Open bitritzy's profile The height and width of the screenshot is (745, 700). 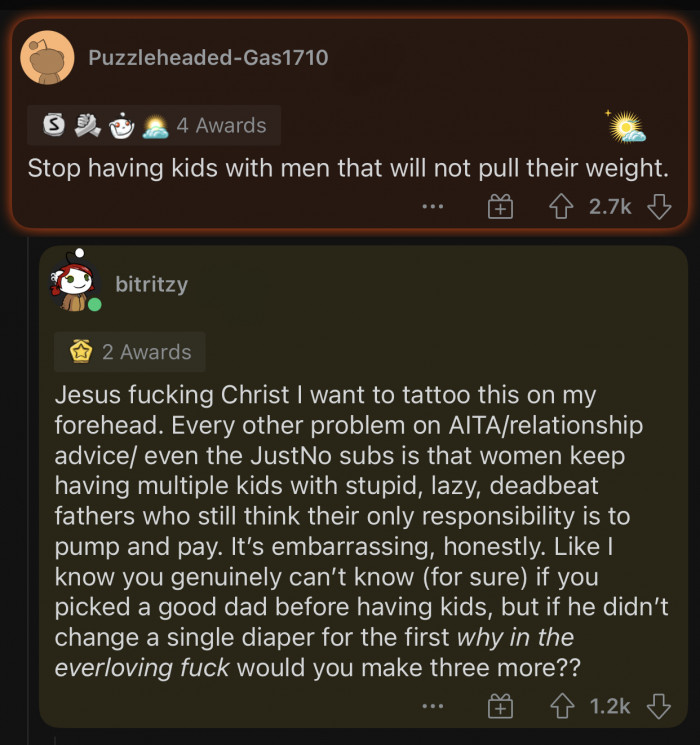point(151,284)
